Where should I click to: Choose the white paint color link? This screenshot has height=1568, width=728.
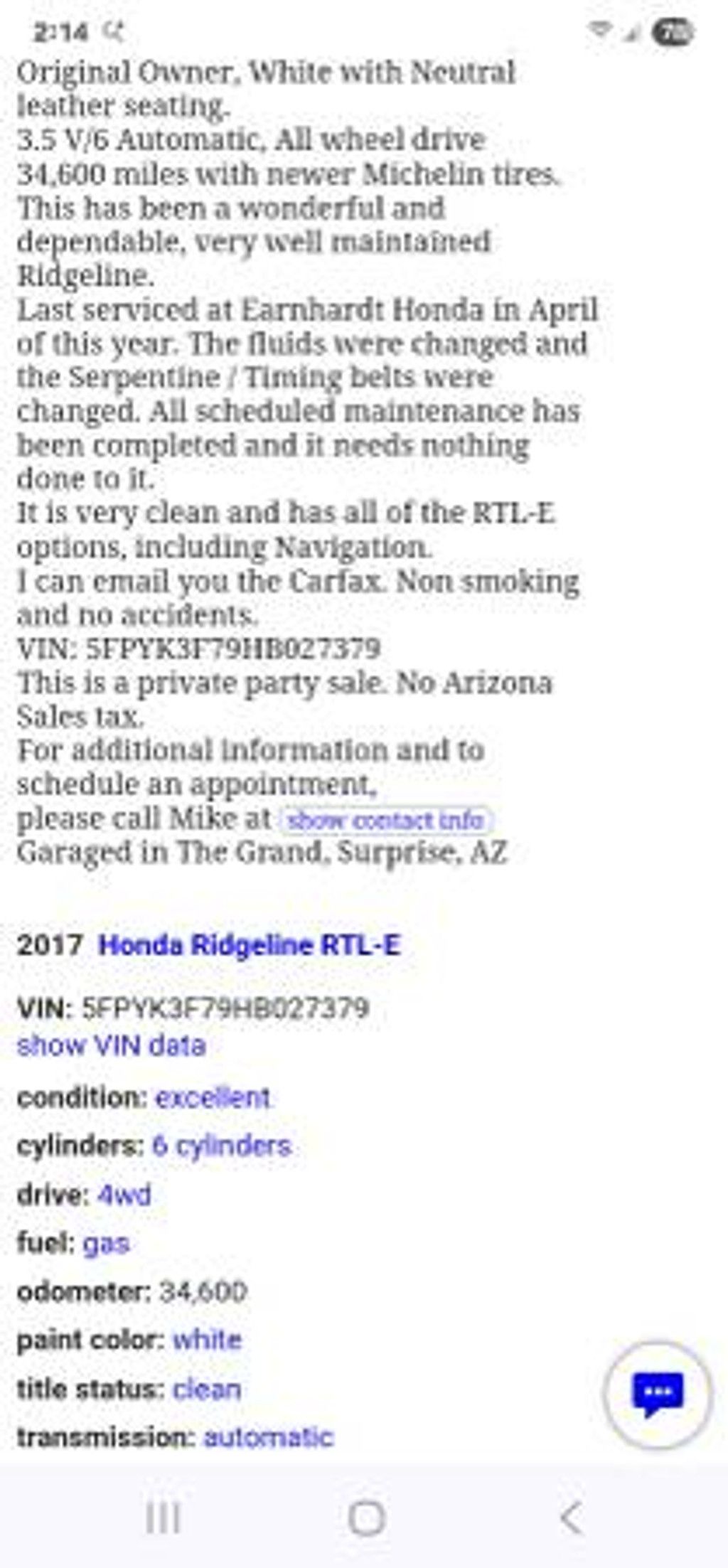tap(207, 1340)
